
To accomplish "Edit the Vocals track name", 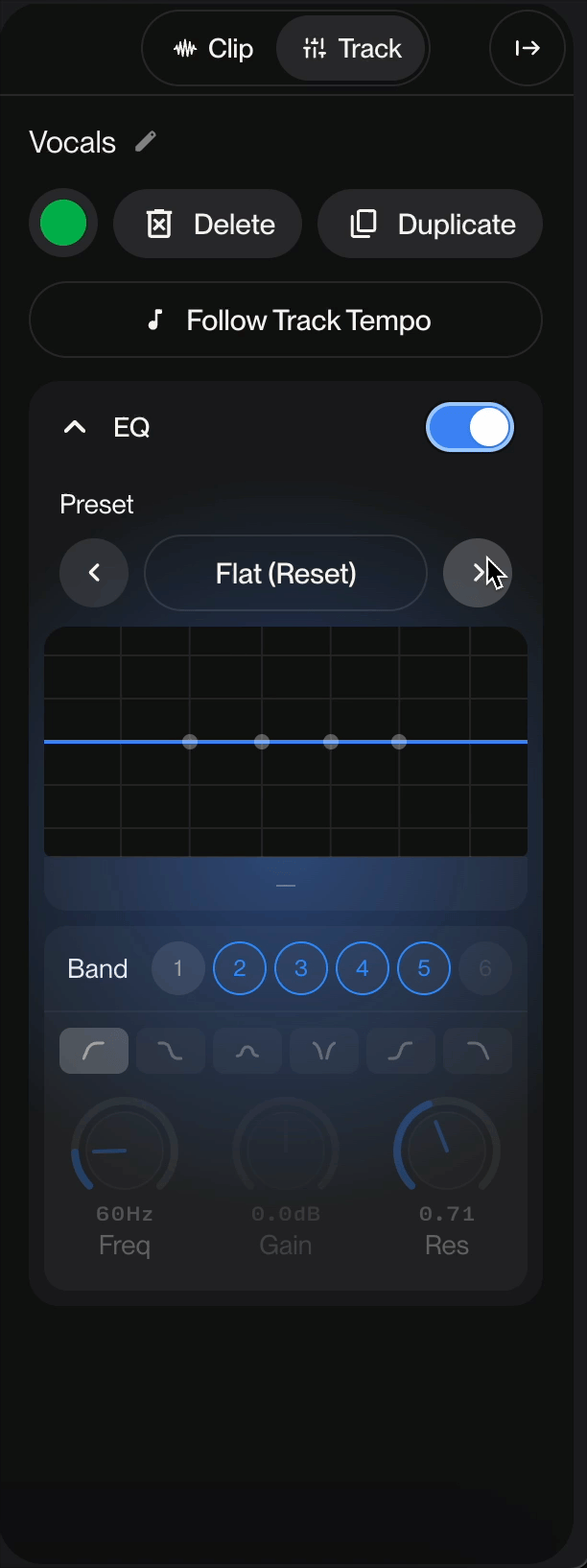I will pos(145,142).
